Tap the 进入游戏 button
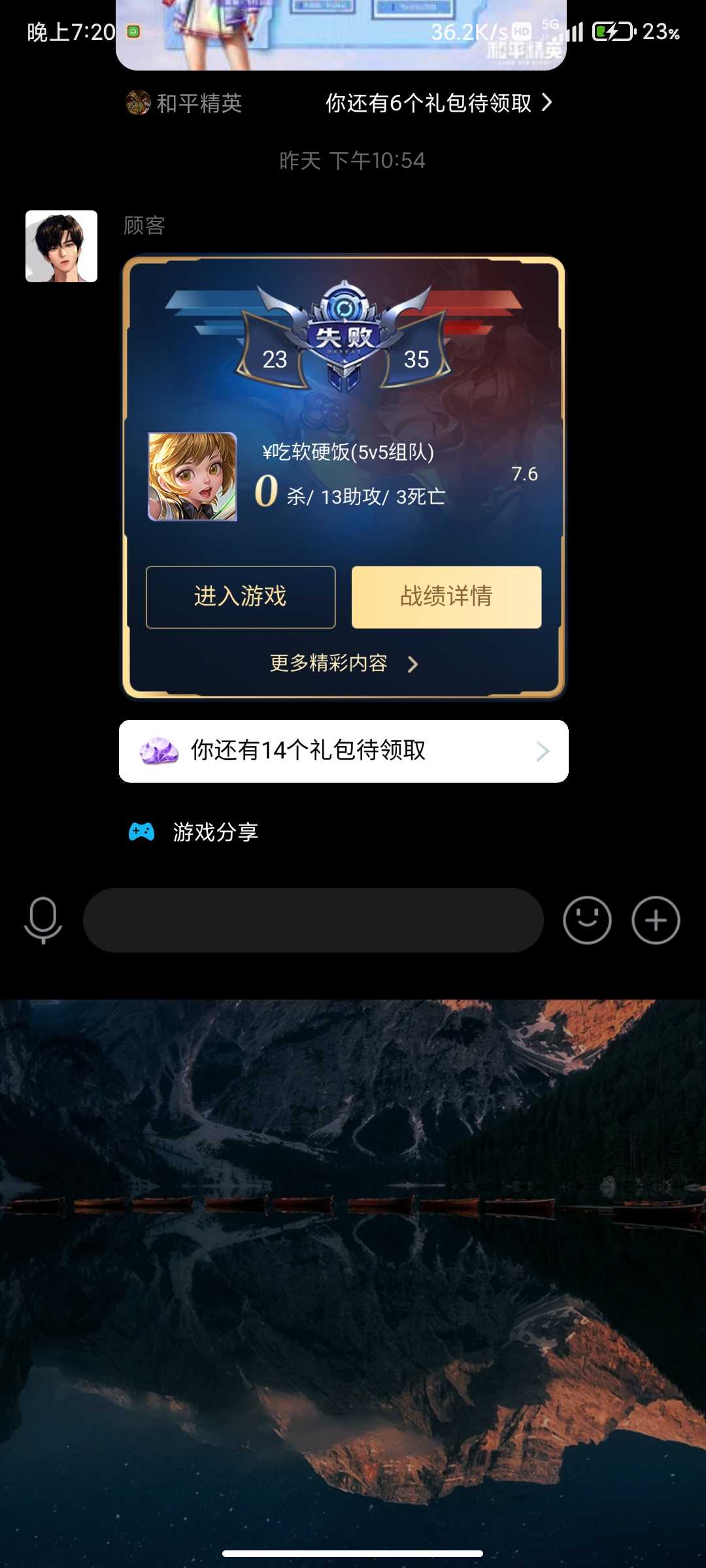Viewport: 706px width, 1568px height. (241, 596)
